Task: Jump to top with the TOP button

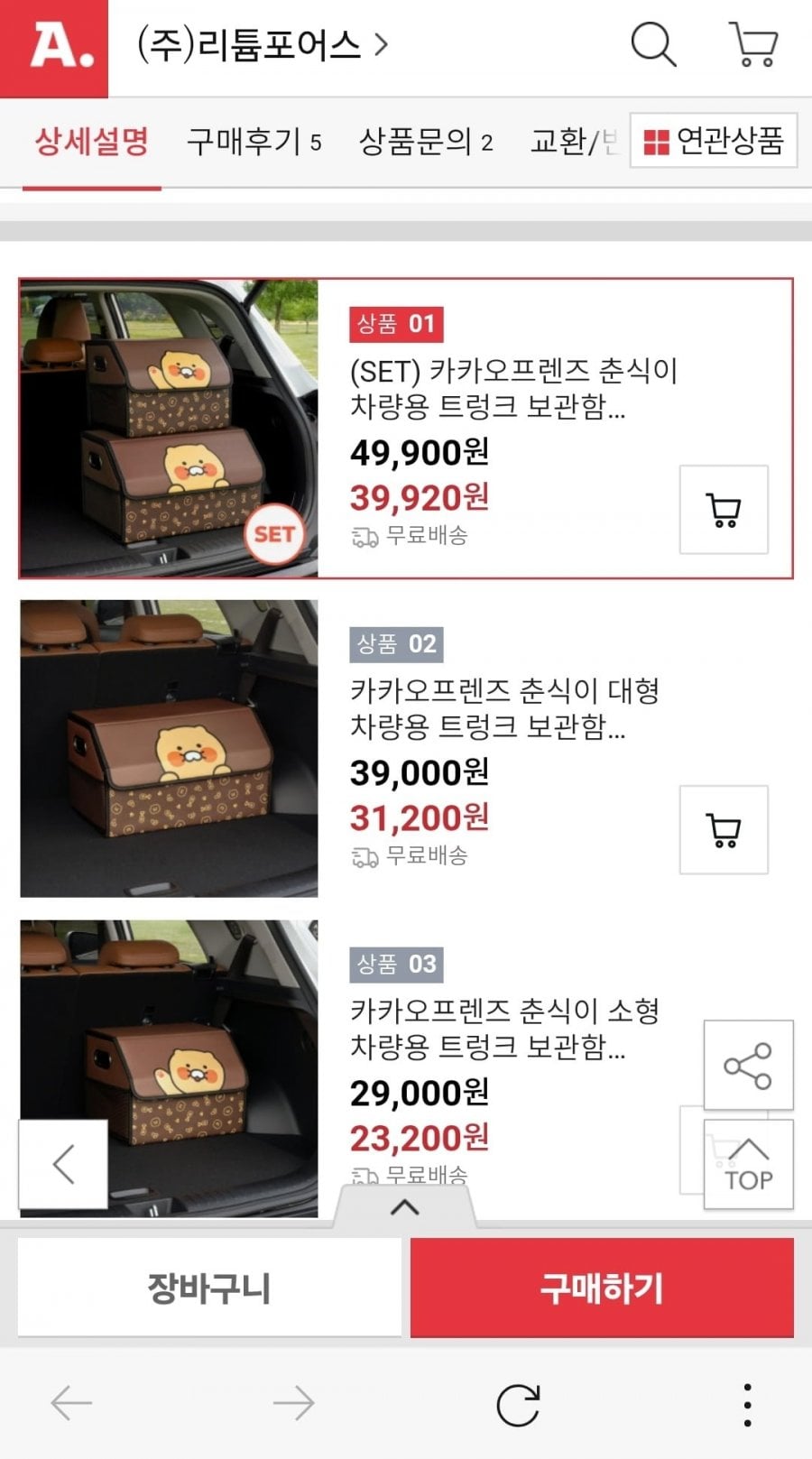Action: coord(748,1165)
